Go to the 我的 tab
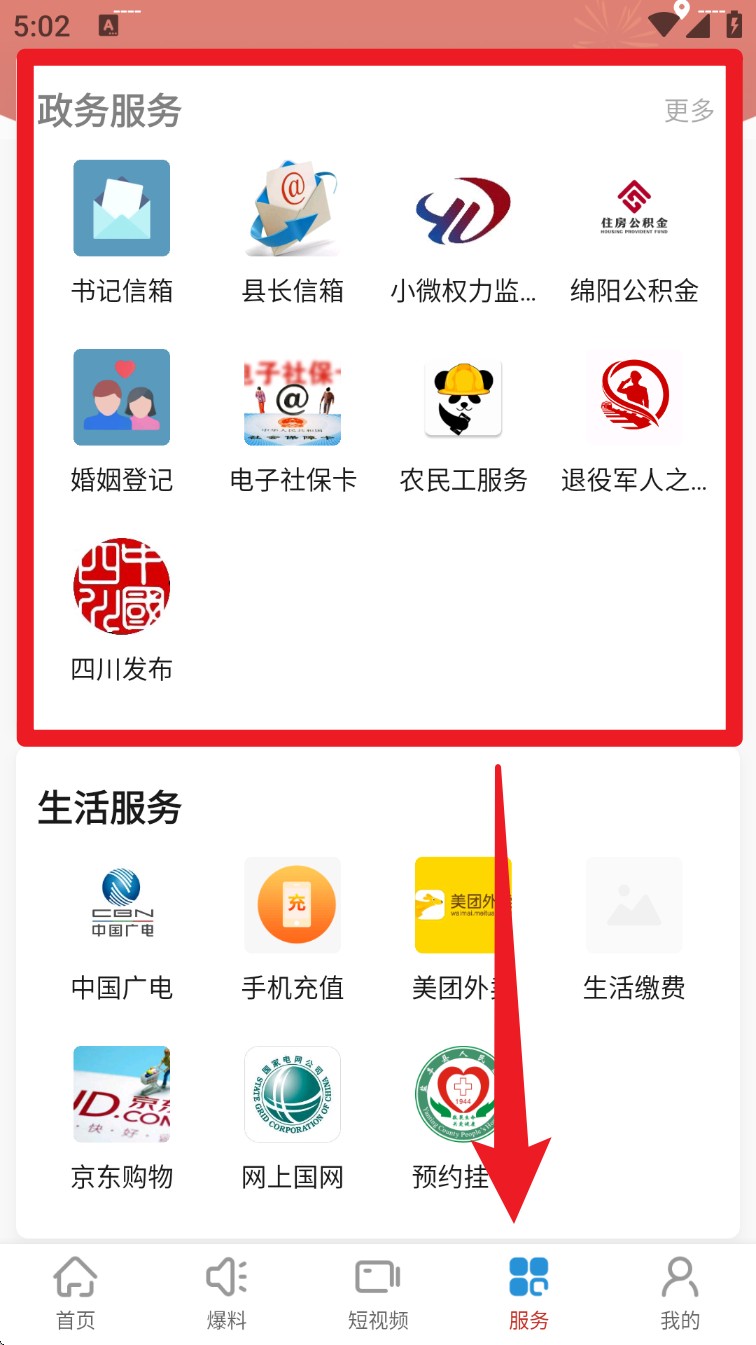756x1345 pixels. (680, 1294)
